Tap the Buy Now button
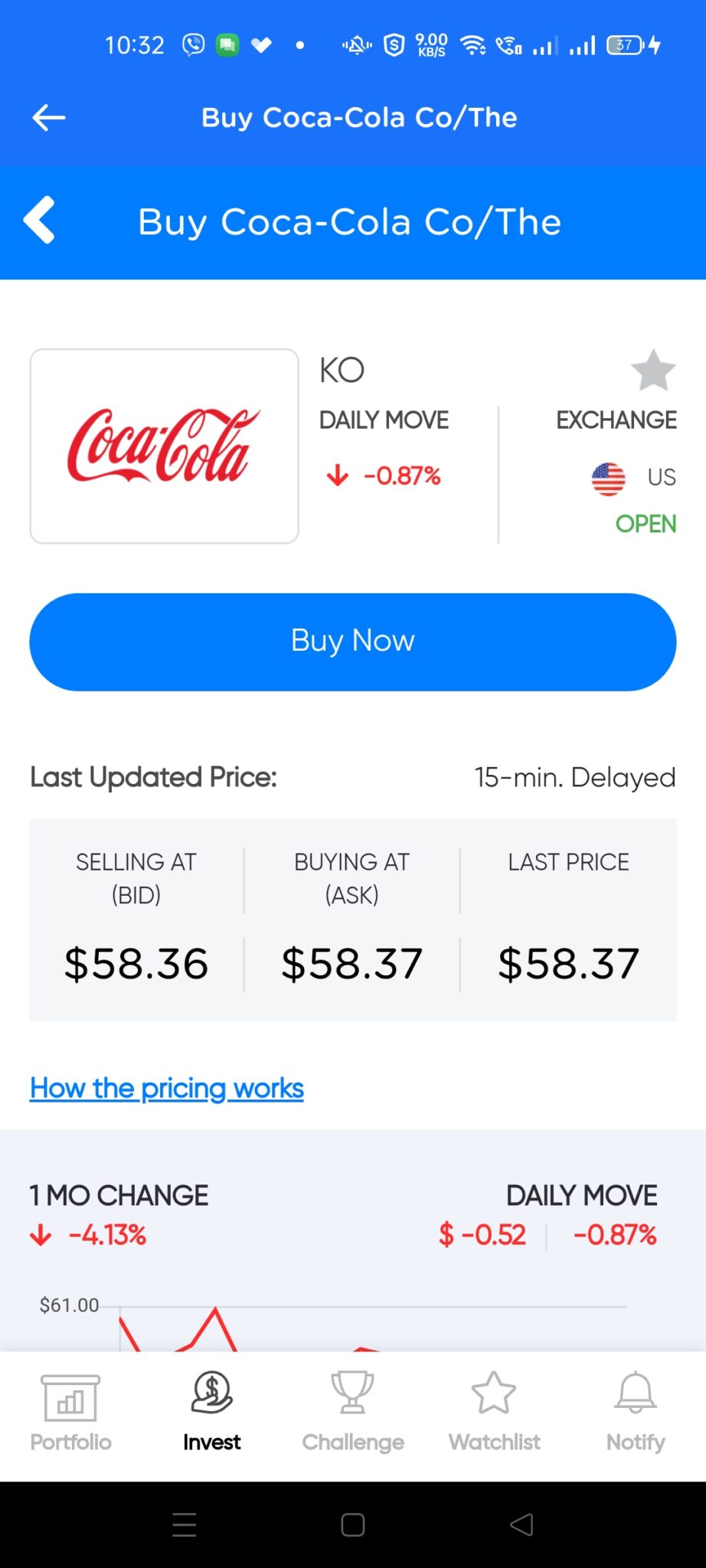Image resolution: width=706 pixels, height=1568 pixels. click(353, 642)
